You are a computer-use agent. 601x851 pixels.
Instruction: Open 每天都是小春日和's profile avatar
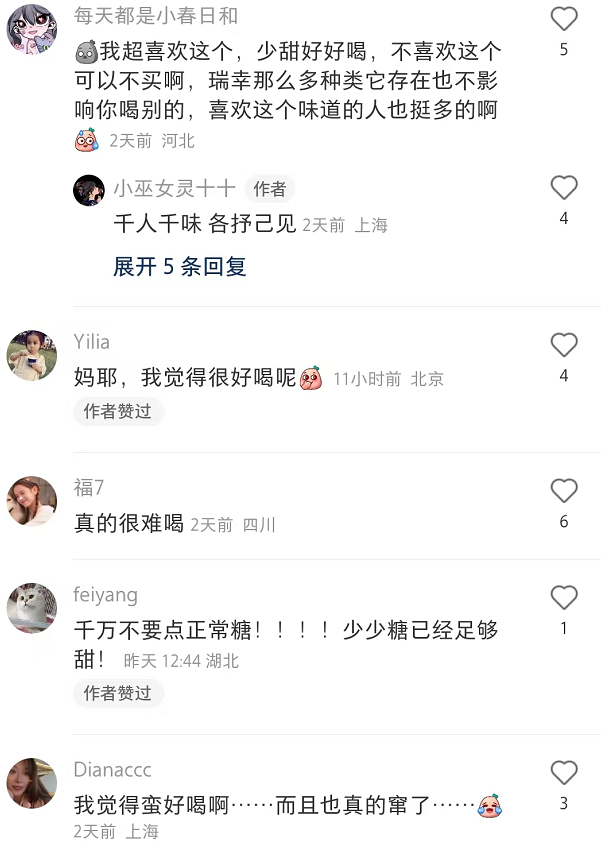point(32,27)
